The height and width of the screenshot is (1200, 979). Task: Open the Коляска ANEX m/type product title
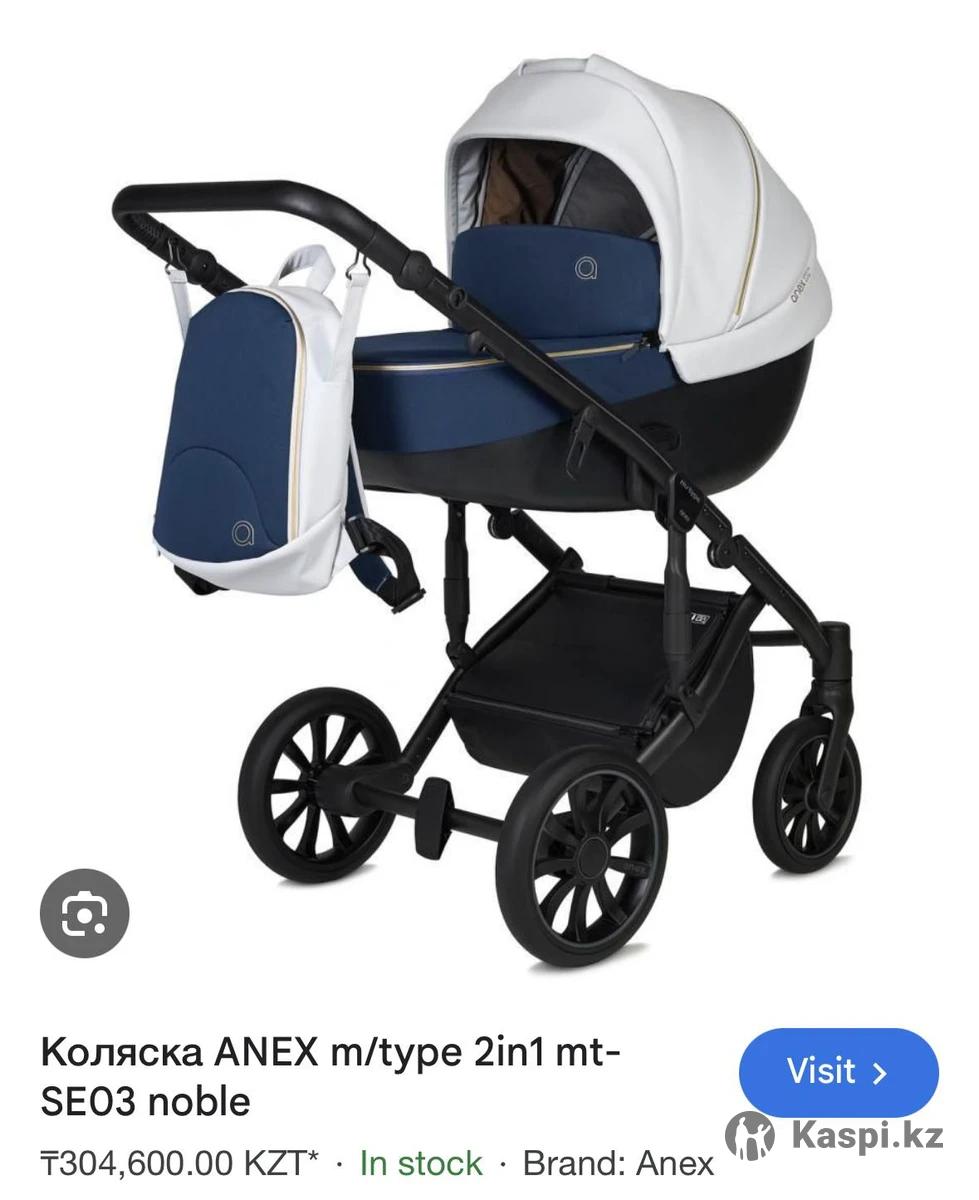tap(330, 1077)
